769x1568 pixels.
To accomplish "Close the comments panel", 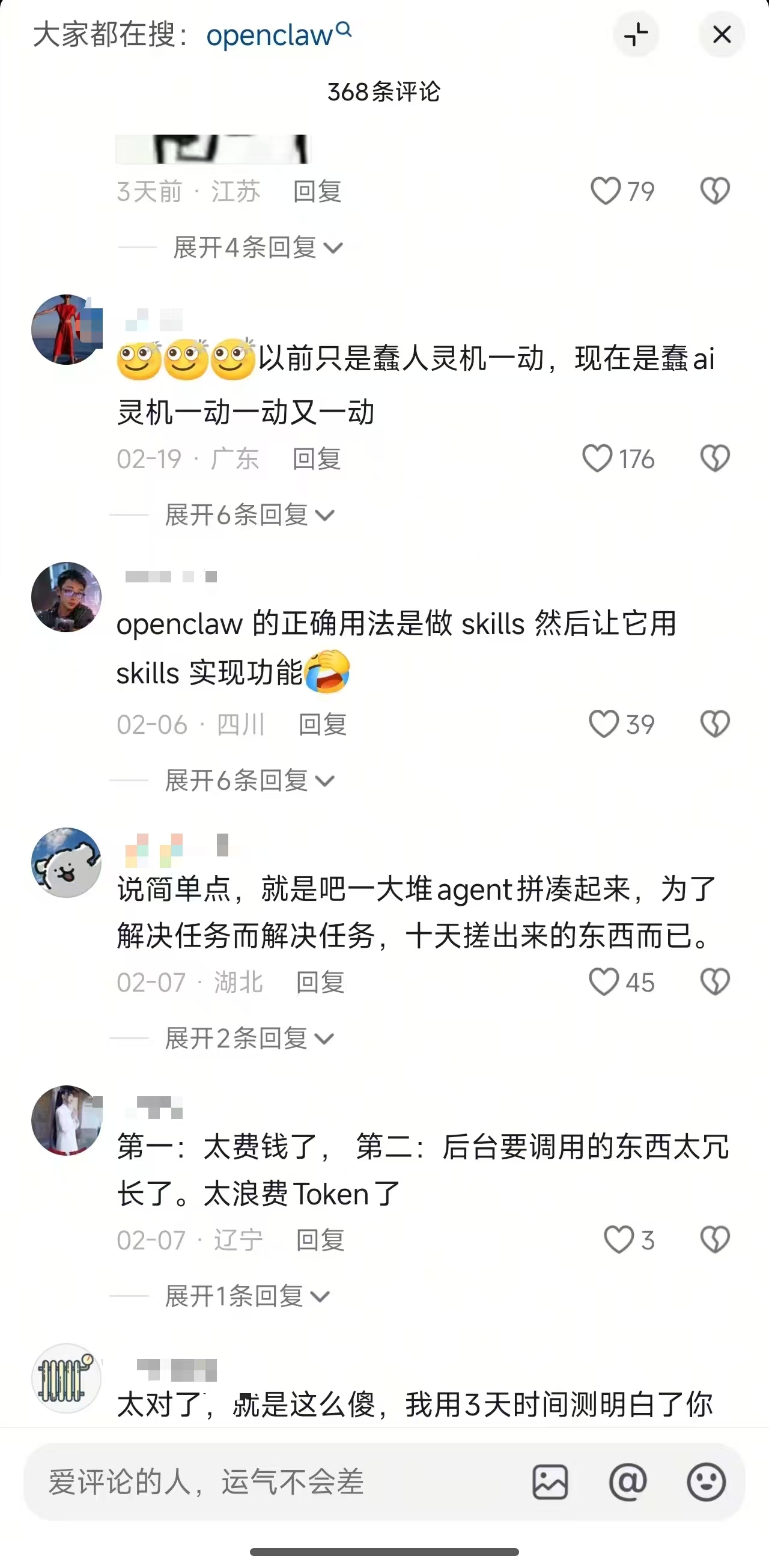I will point(722,35).
